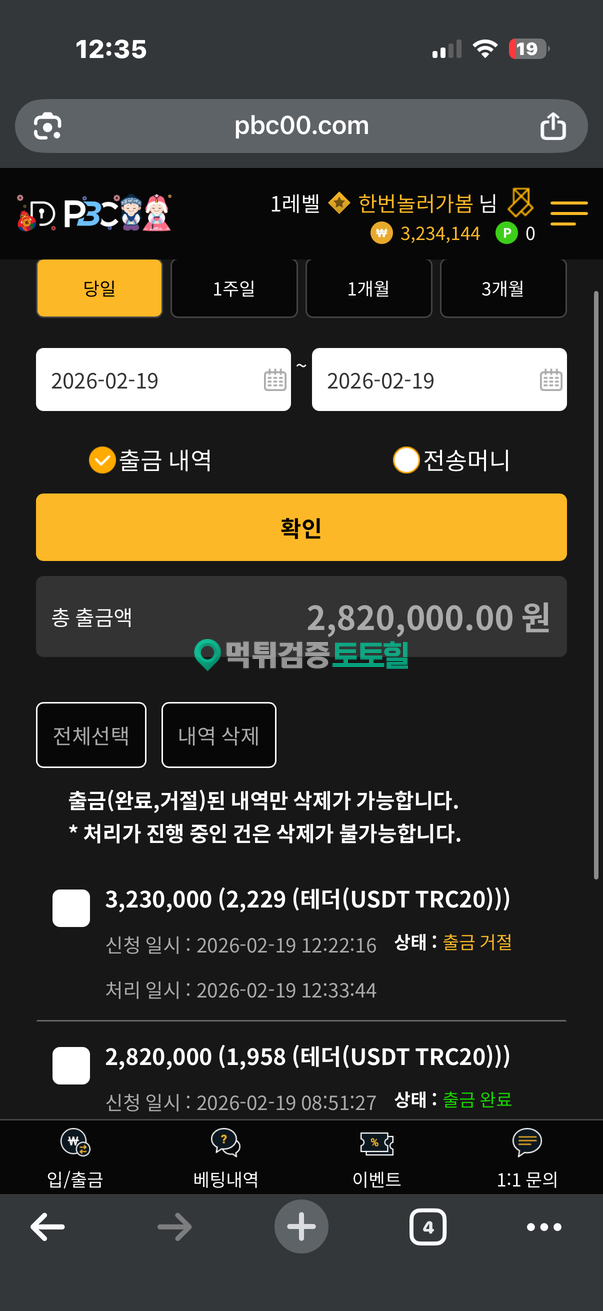The image size is (603, 1311).
Task: Open the end date picker field
Action: pos(439,380)
